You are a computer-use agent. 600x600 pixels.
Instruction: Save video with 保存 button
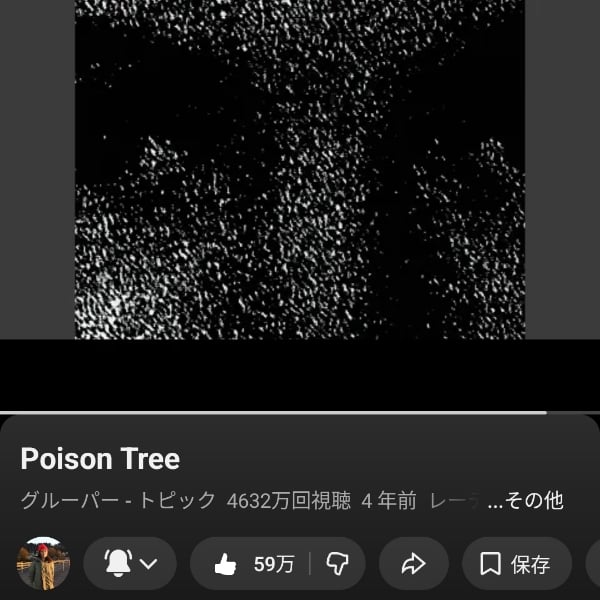coord(515,564)
